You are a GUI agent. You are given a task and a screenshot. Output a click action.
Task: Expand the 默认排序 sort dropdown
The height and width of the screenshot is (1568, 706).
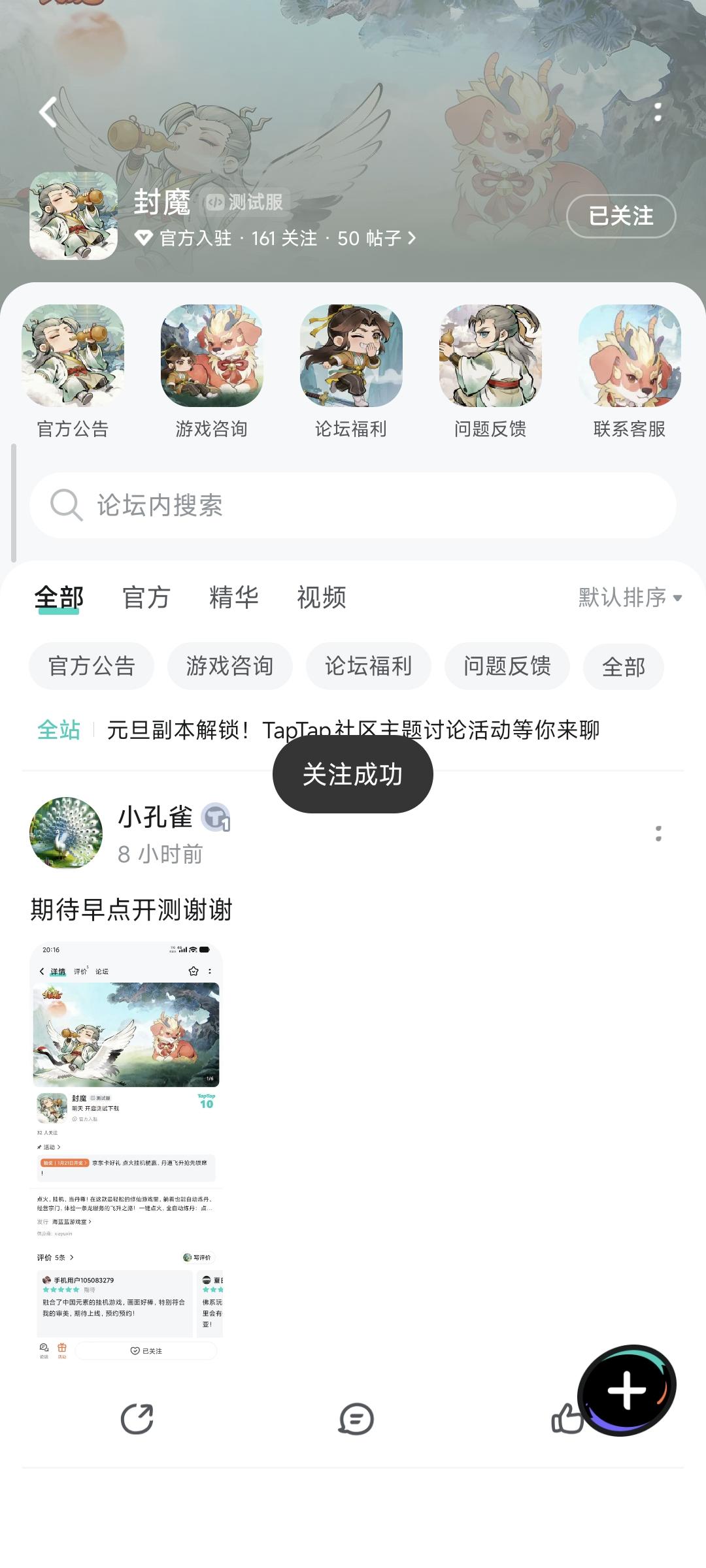(630, 598)
